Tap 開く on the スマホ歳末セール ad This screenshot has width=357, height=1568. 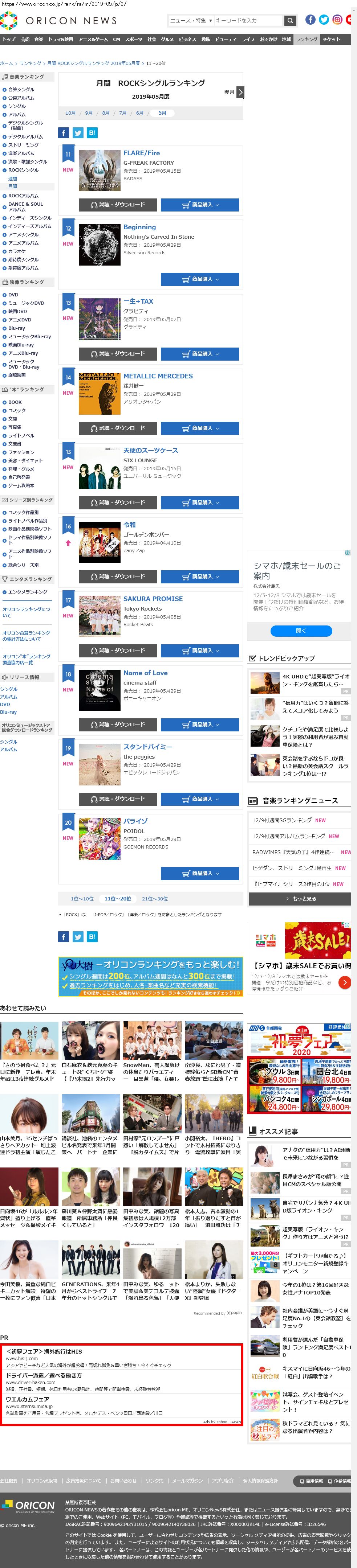coord(301,631)
